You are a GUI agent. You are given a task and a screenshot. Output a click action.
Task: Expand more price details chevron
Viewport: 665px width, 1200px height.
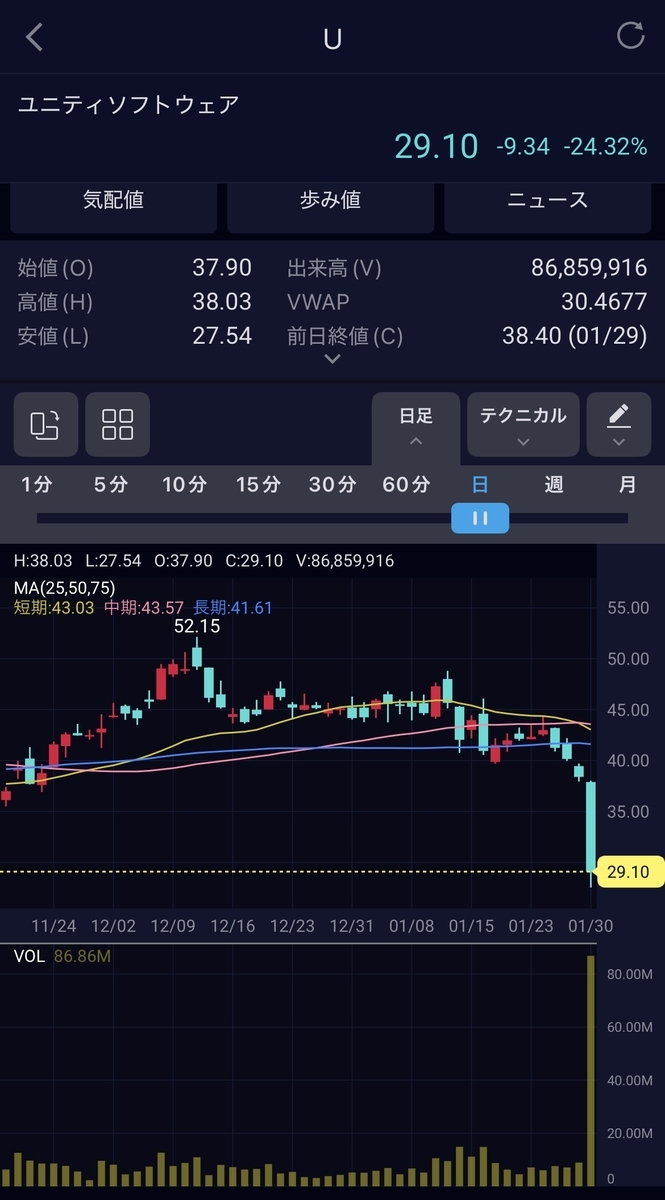(x=332, y=358)
